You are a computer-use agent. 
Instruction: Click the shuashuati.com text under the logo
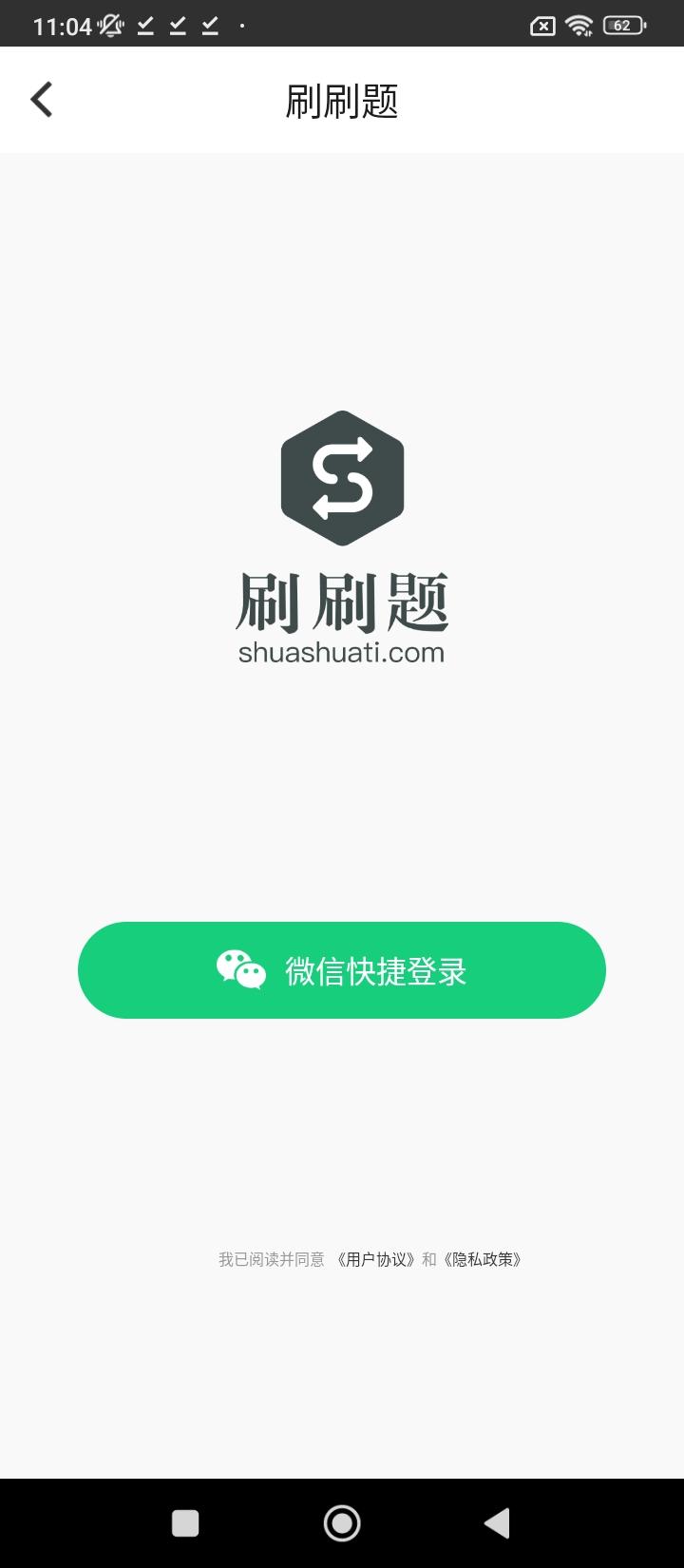click(342, 653)
